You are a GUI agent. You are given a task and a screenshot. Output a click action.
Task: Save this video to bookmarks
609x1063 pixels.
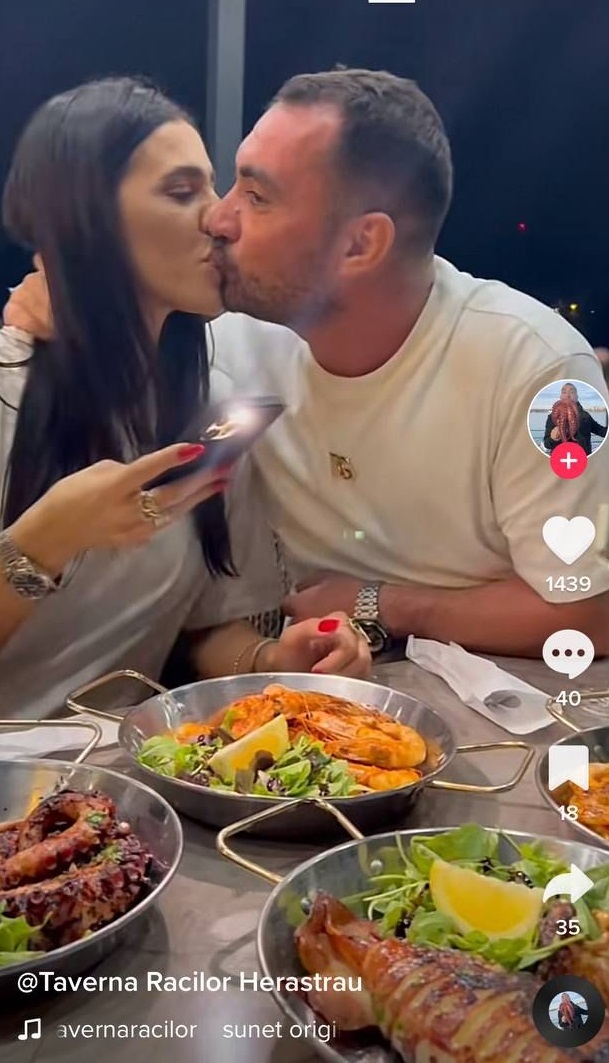[568, 767]
